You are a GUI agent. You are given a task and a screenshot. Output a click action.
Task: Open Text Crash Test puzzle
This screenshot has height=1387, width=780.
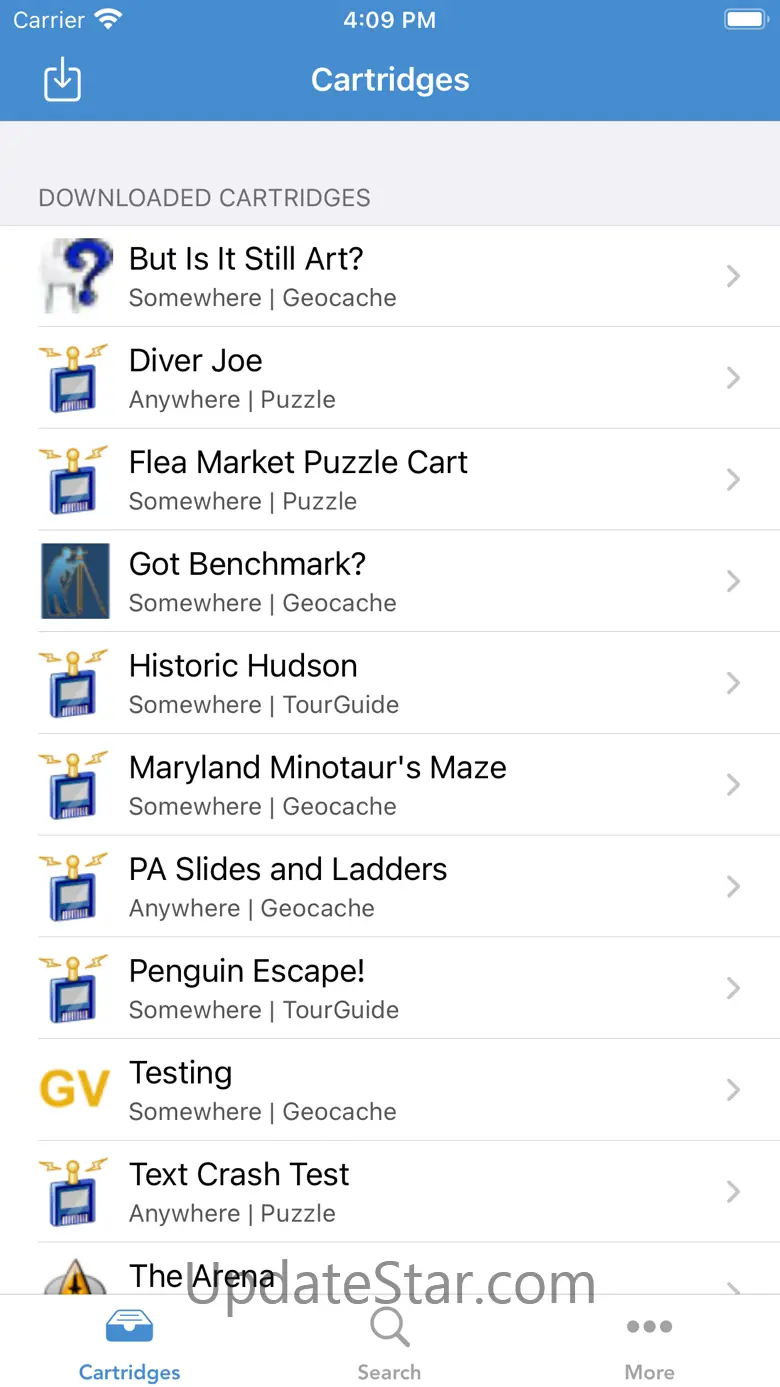[390, 1192]
